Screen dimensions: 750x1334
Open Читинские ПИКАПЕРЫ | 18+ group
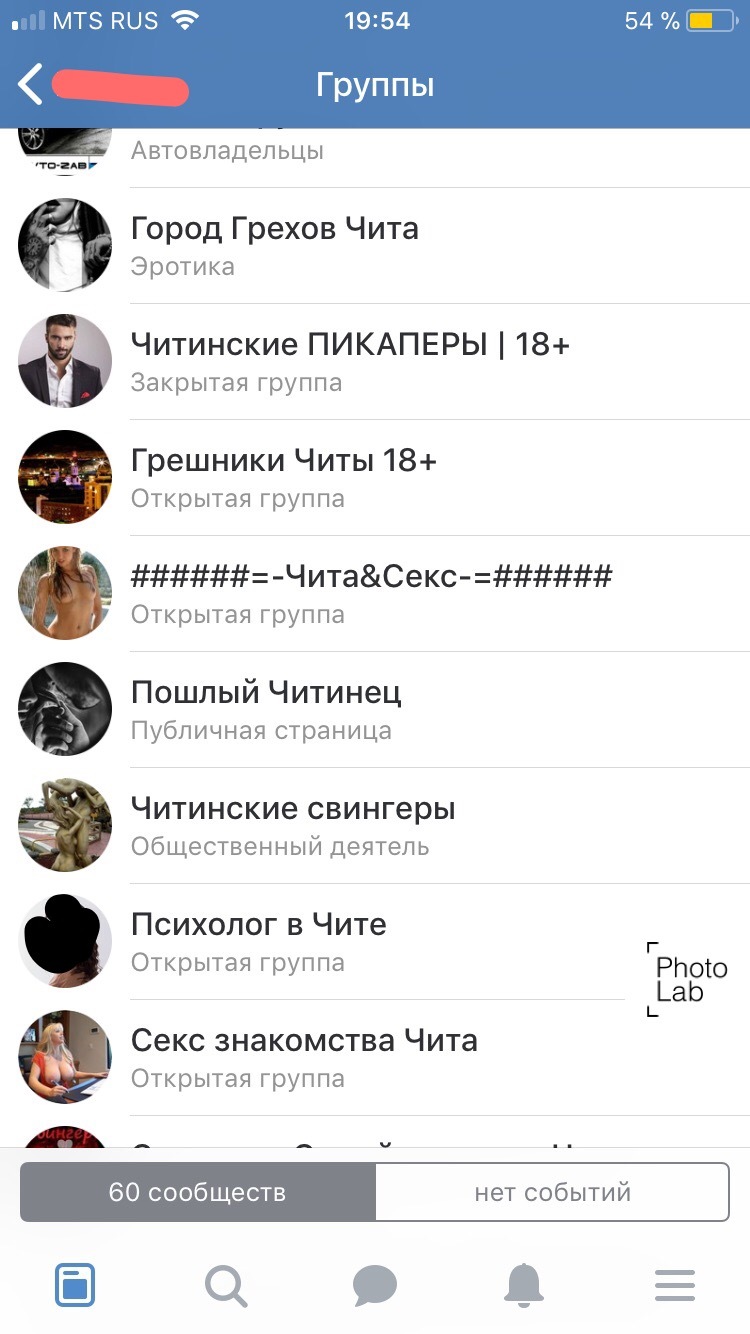click(x=350, y=345)
